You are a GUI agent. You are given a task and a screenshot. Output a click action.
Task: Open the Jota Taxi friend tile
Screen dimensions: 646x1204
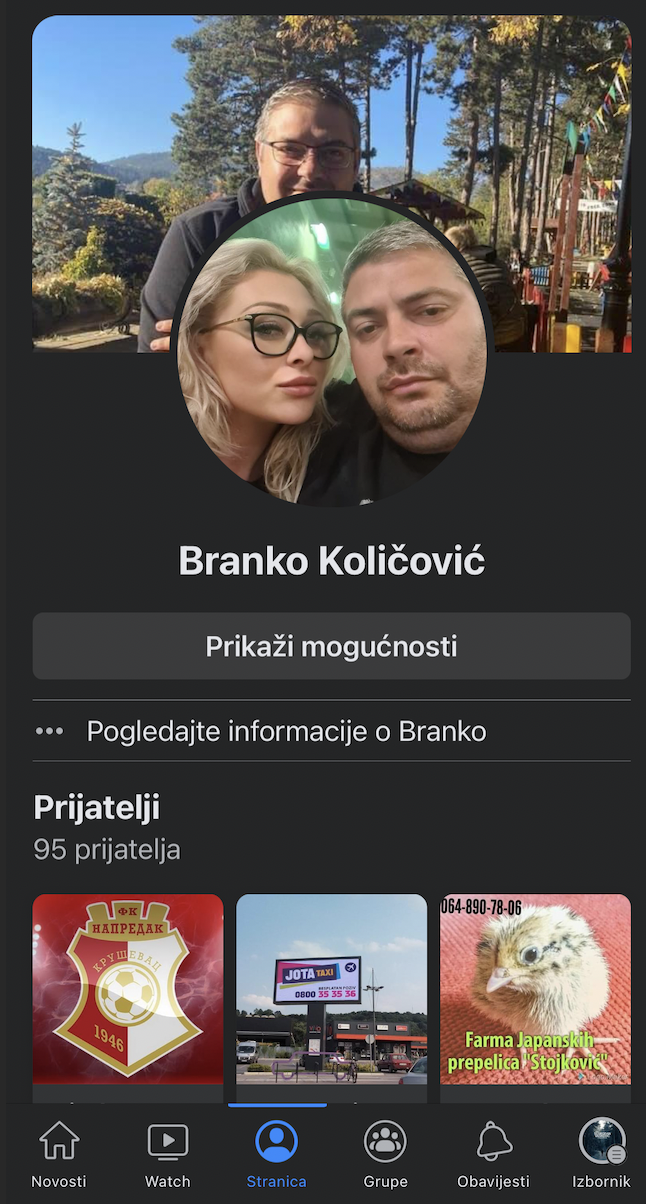coord(331,990)
